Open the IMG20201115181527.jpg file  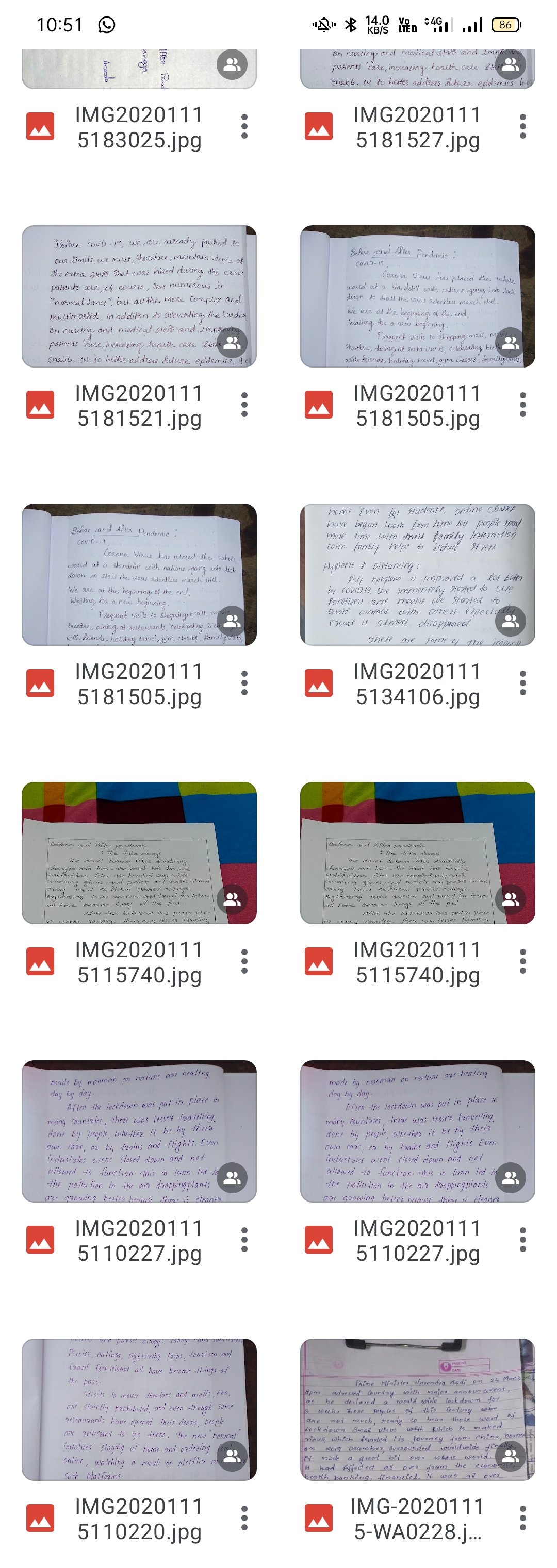pyautogui.click(x=417, y=127)
